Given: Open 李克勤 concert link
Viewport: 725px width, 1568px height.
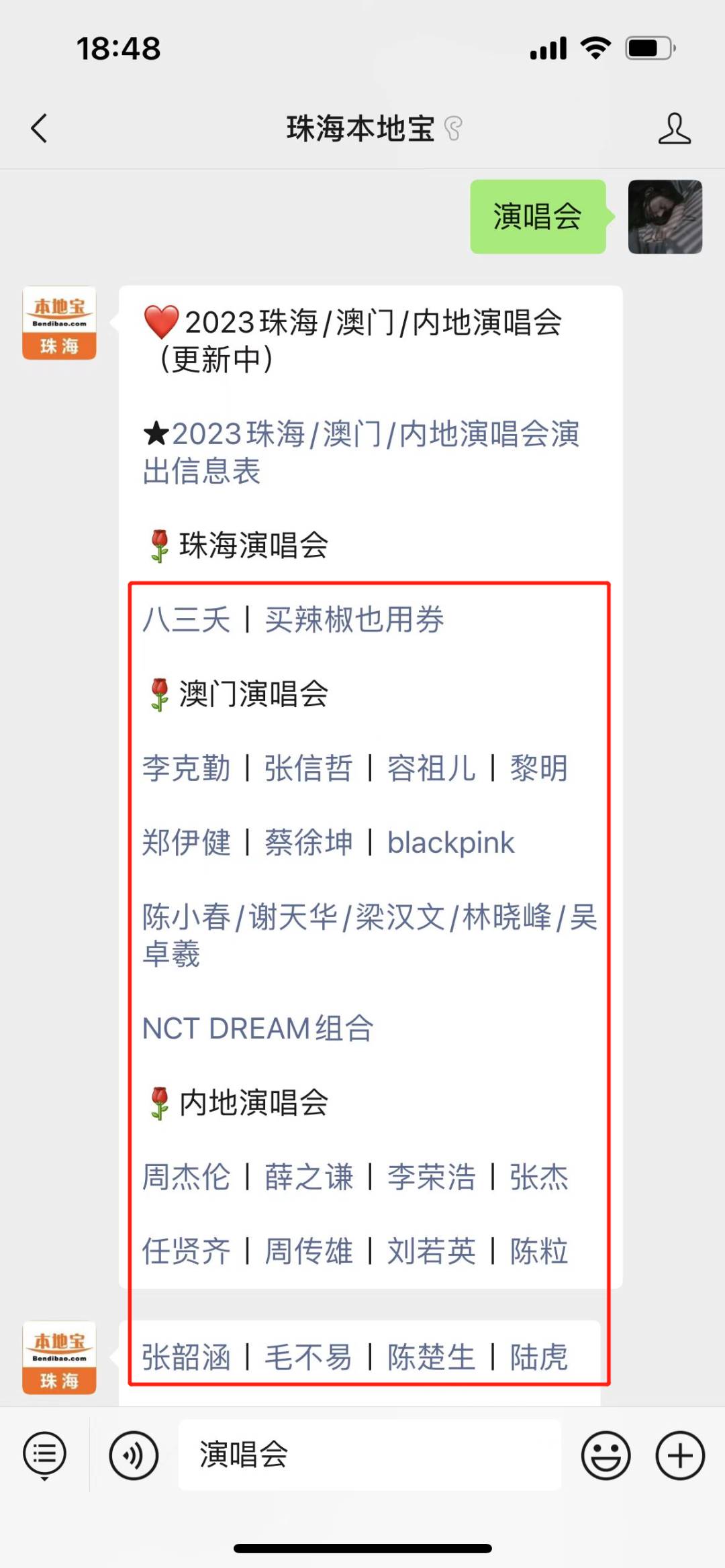Looking at the screenshot, I should 186,768.
